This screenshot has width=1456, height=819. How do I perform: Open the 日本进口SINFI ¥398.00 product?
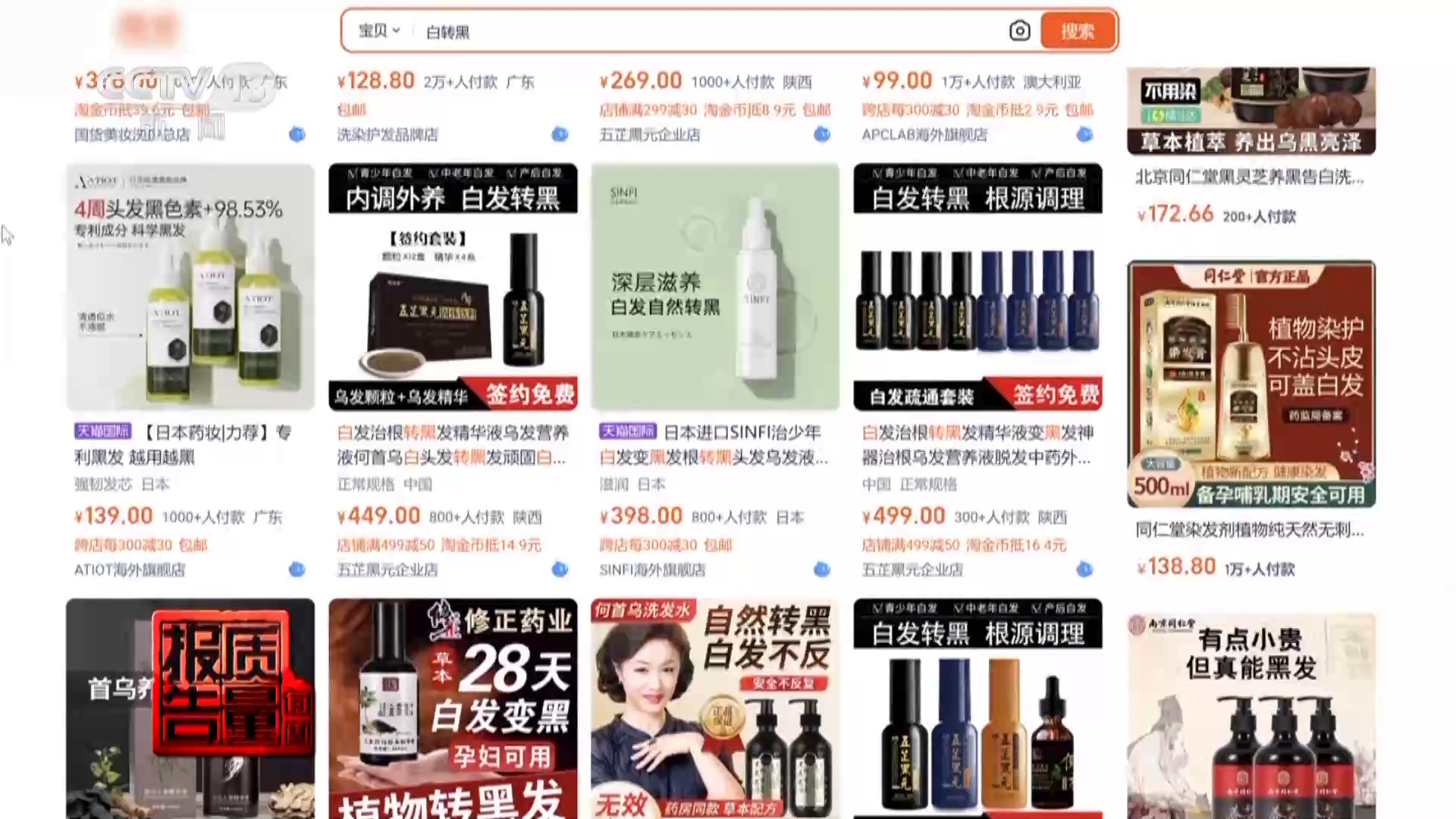715,288
